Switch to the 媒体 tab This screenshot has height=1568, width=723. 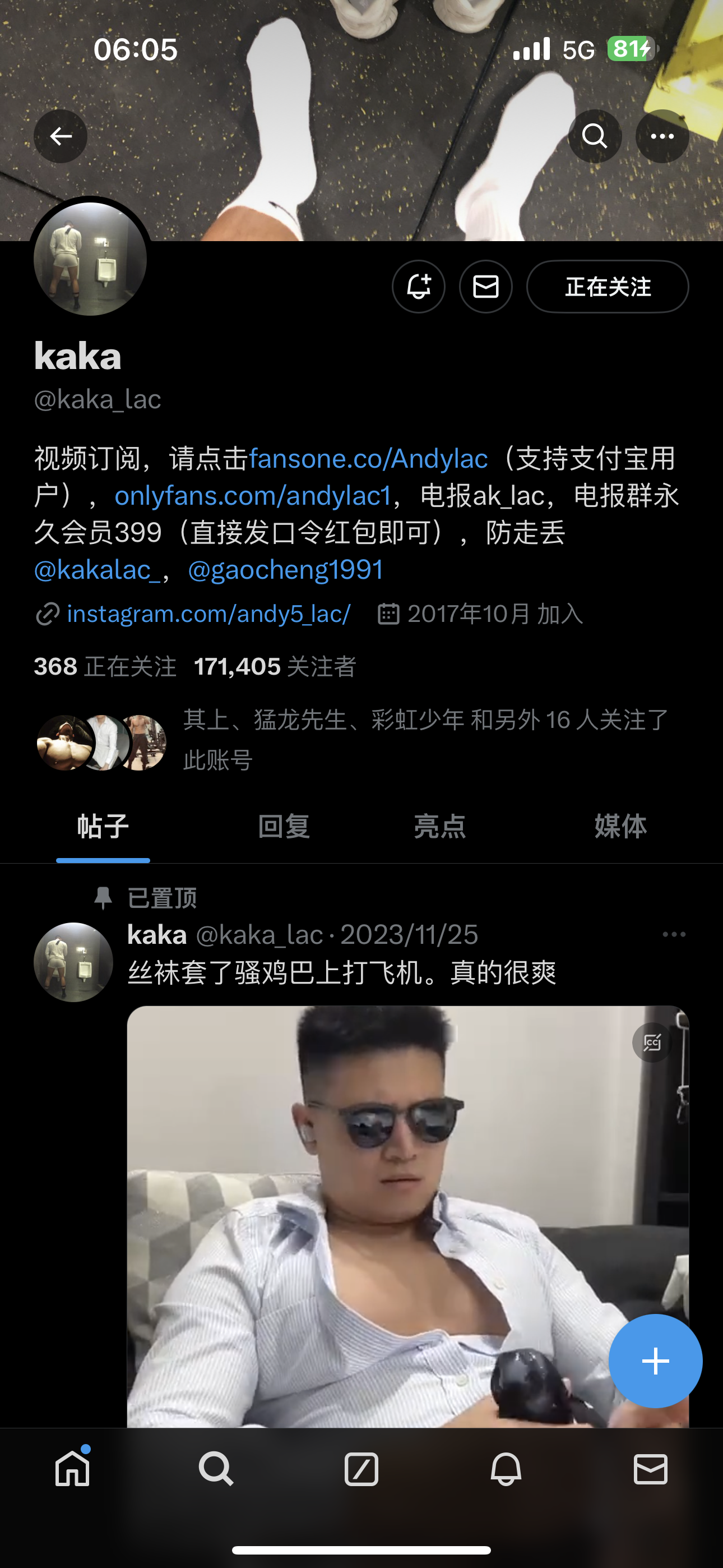point(620,826)
